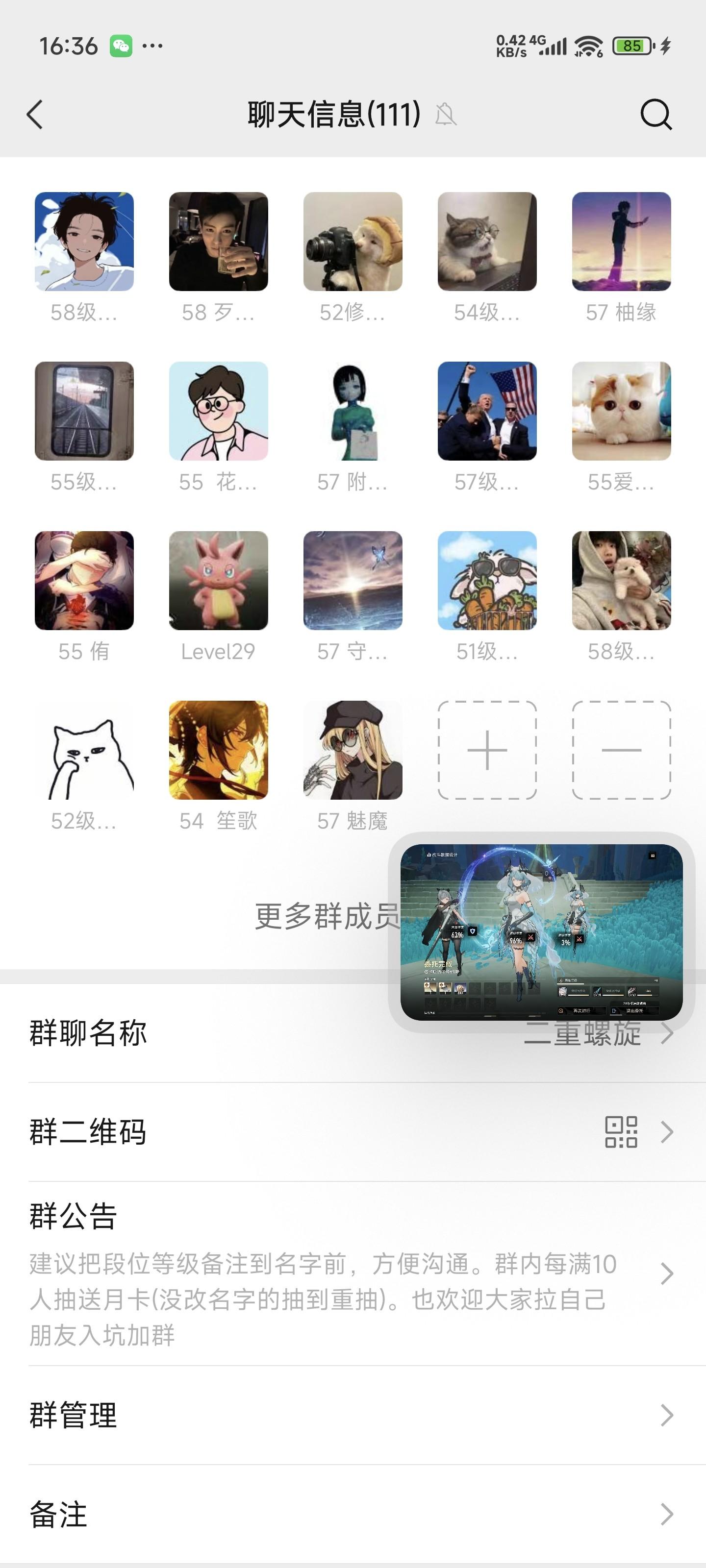Viewport: 706px width, 1568px height.
Task: Open the remark setting (备注)
Action: pos(353,1514)
